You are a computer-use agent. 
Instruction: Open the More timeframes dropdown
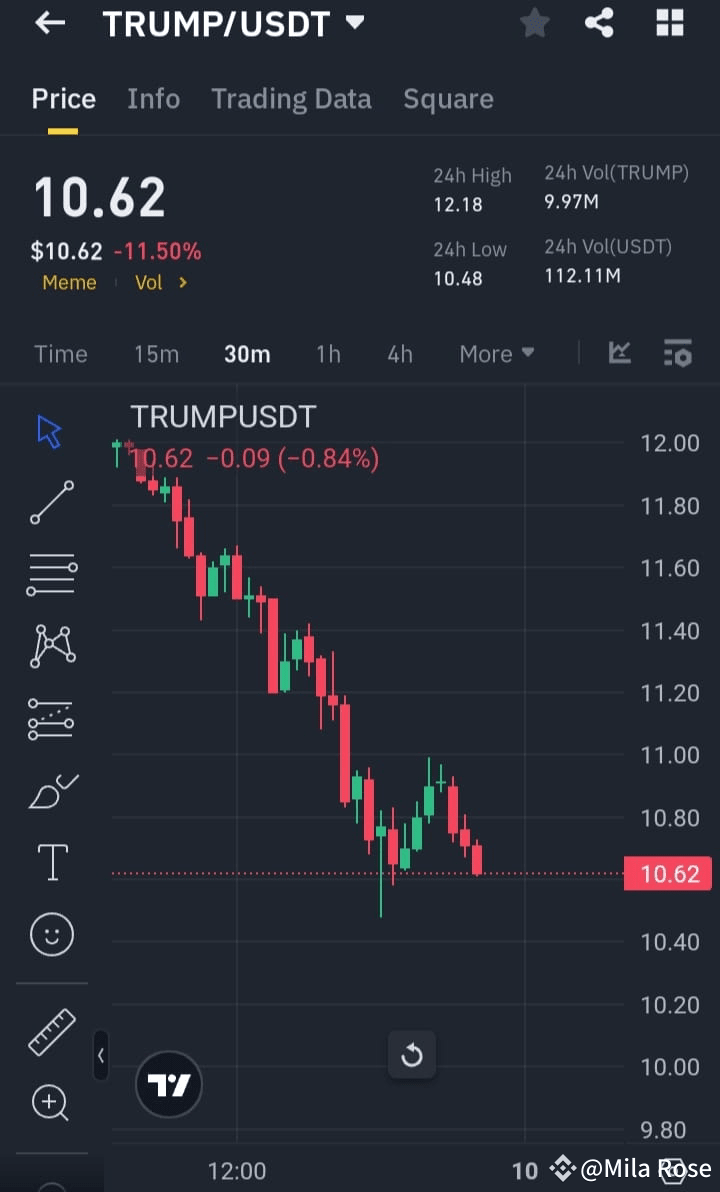[x=496, y=353]
